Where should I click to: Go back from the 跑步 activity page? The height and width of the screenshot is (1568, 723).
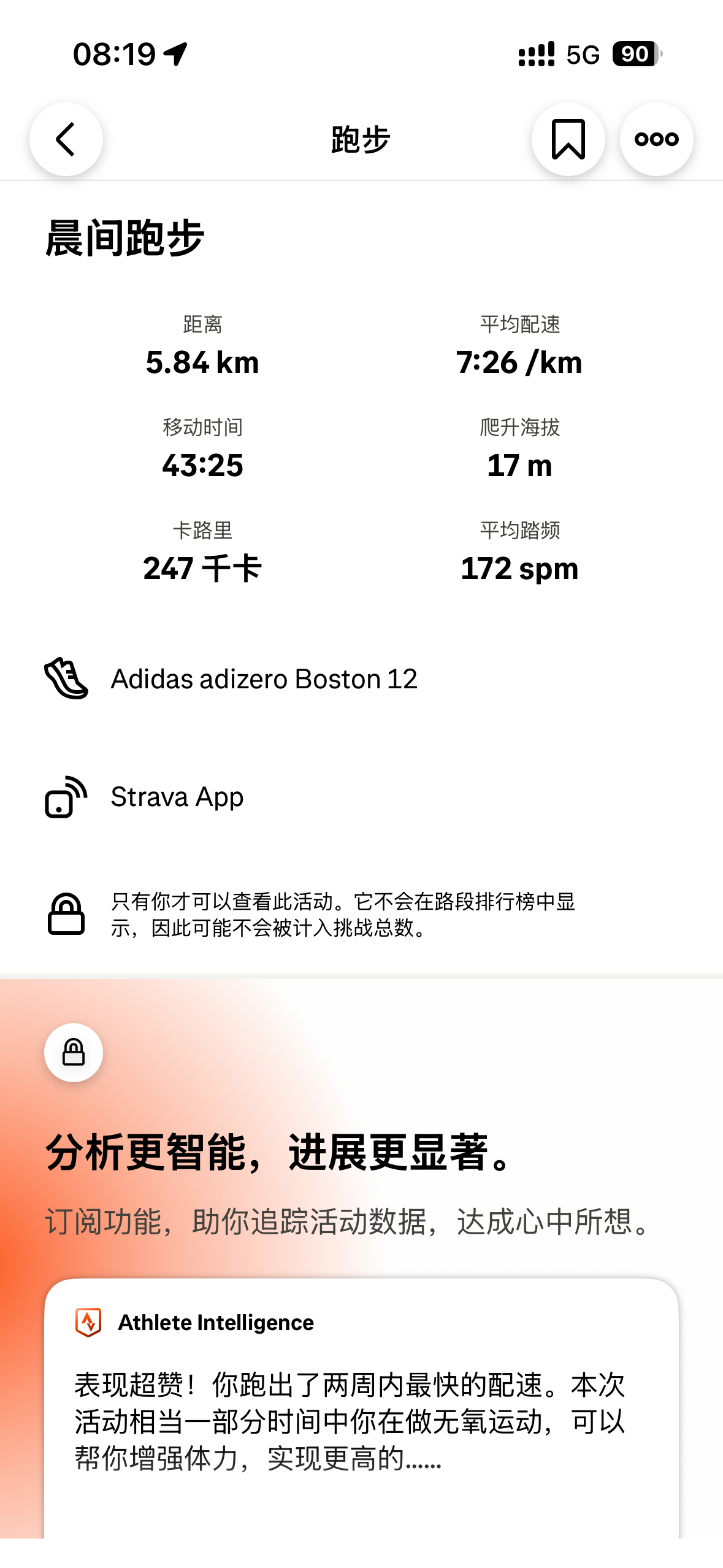66,139
